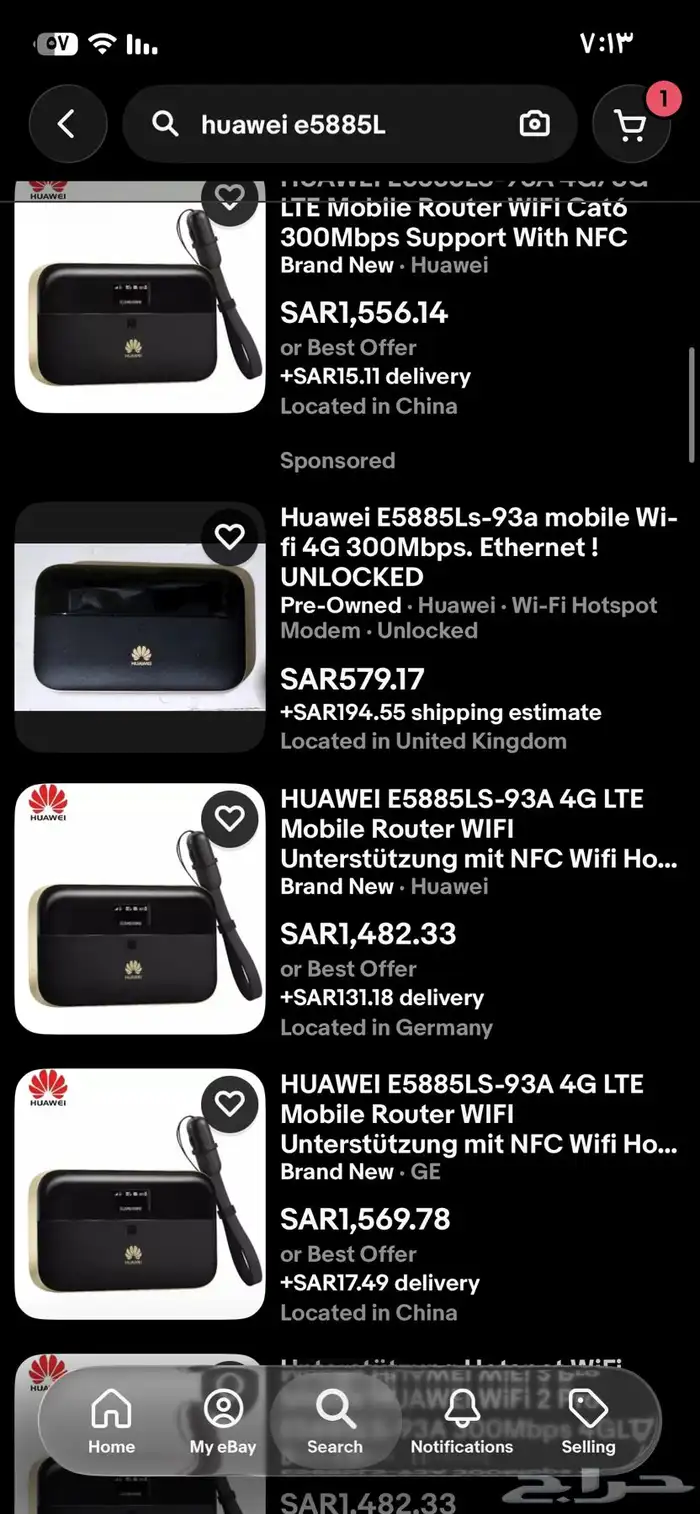Open the Pre-Owned SAR579.17 listing
700x1514 pixels.
478,547
